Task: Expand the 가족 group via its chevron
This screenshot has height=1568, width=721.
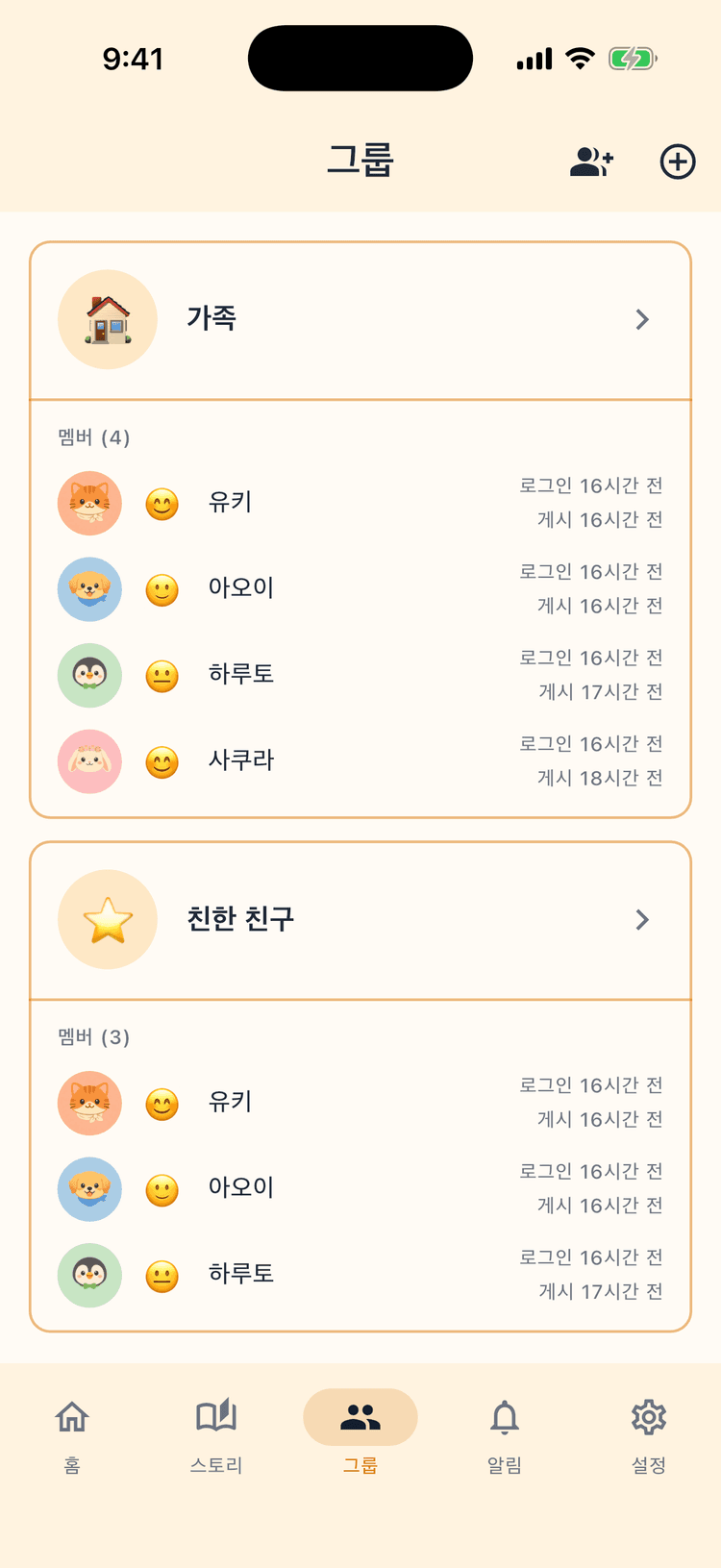Action: pos(641,319)
